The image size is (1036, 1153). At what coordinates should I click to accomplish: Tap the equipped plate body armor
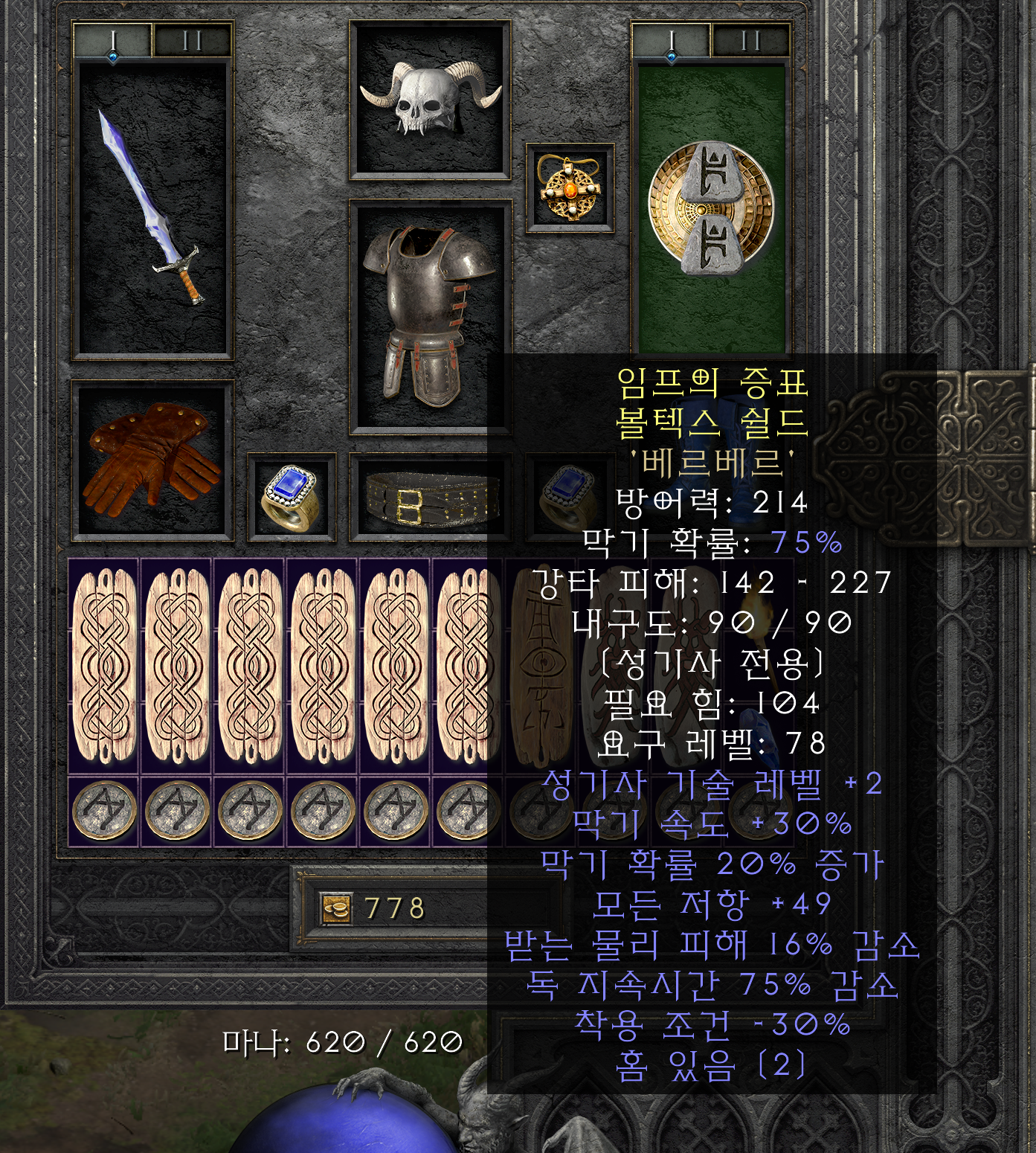tap(430, 316)
